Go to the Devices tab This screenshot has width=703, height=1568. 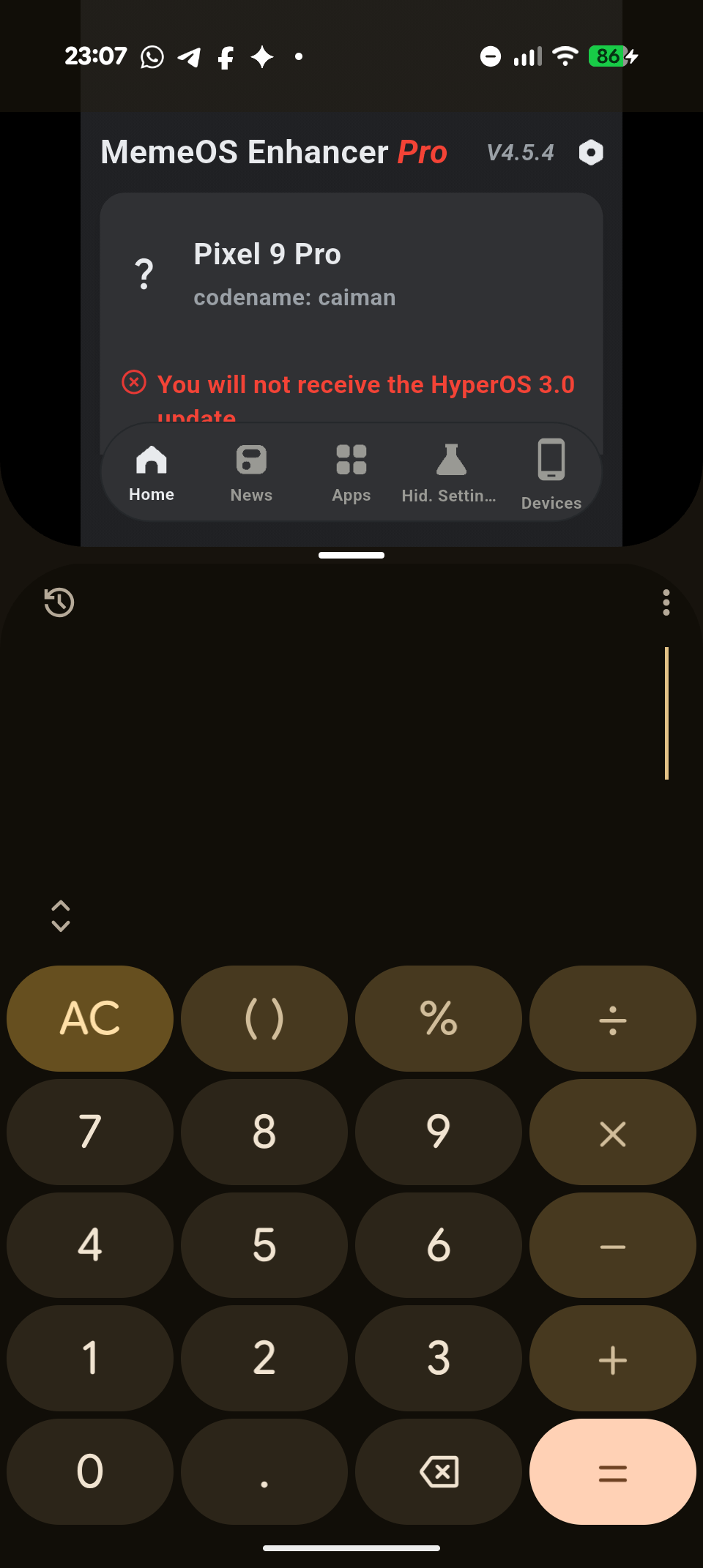(x=551, y=473)
